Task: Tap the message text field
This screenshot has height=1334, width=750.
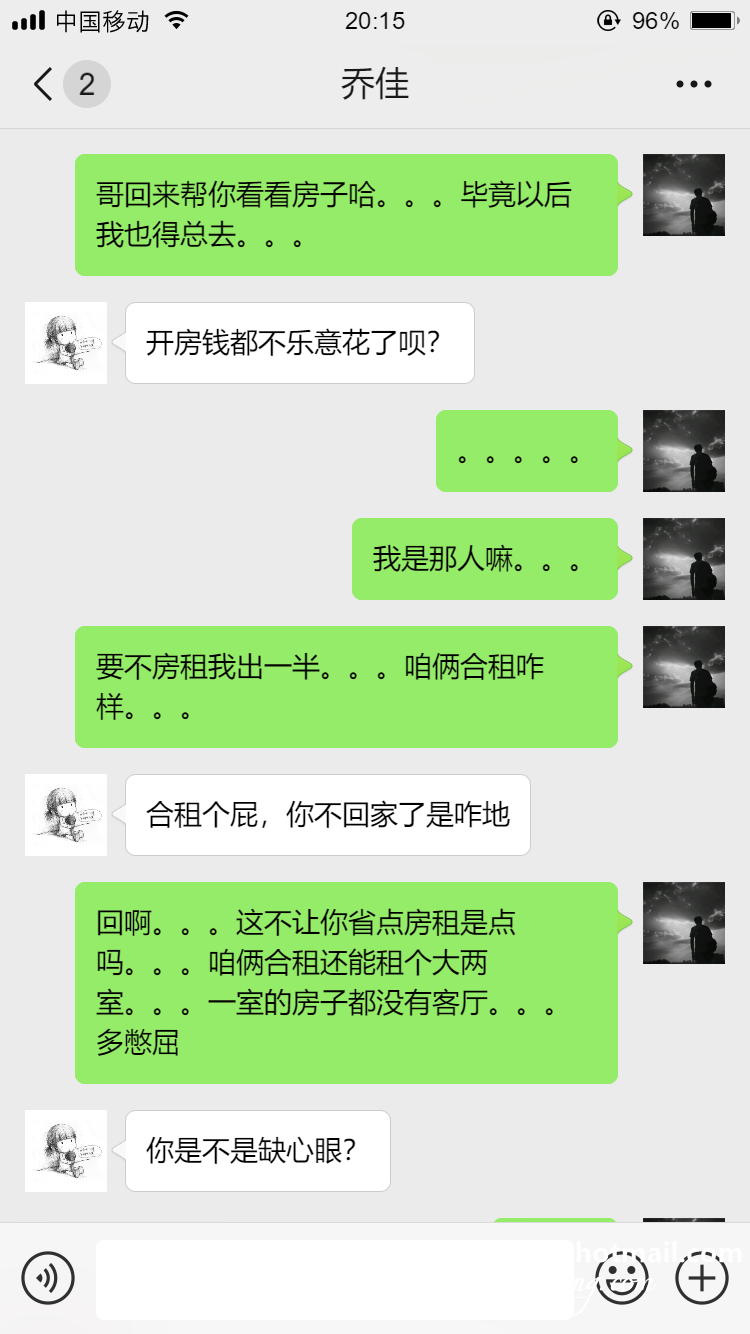Action: click(x=335, y=1278)
